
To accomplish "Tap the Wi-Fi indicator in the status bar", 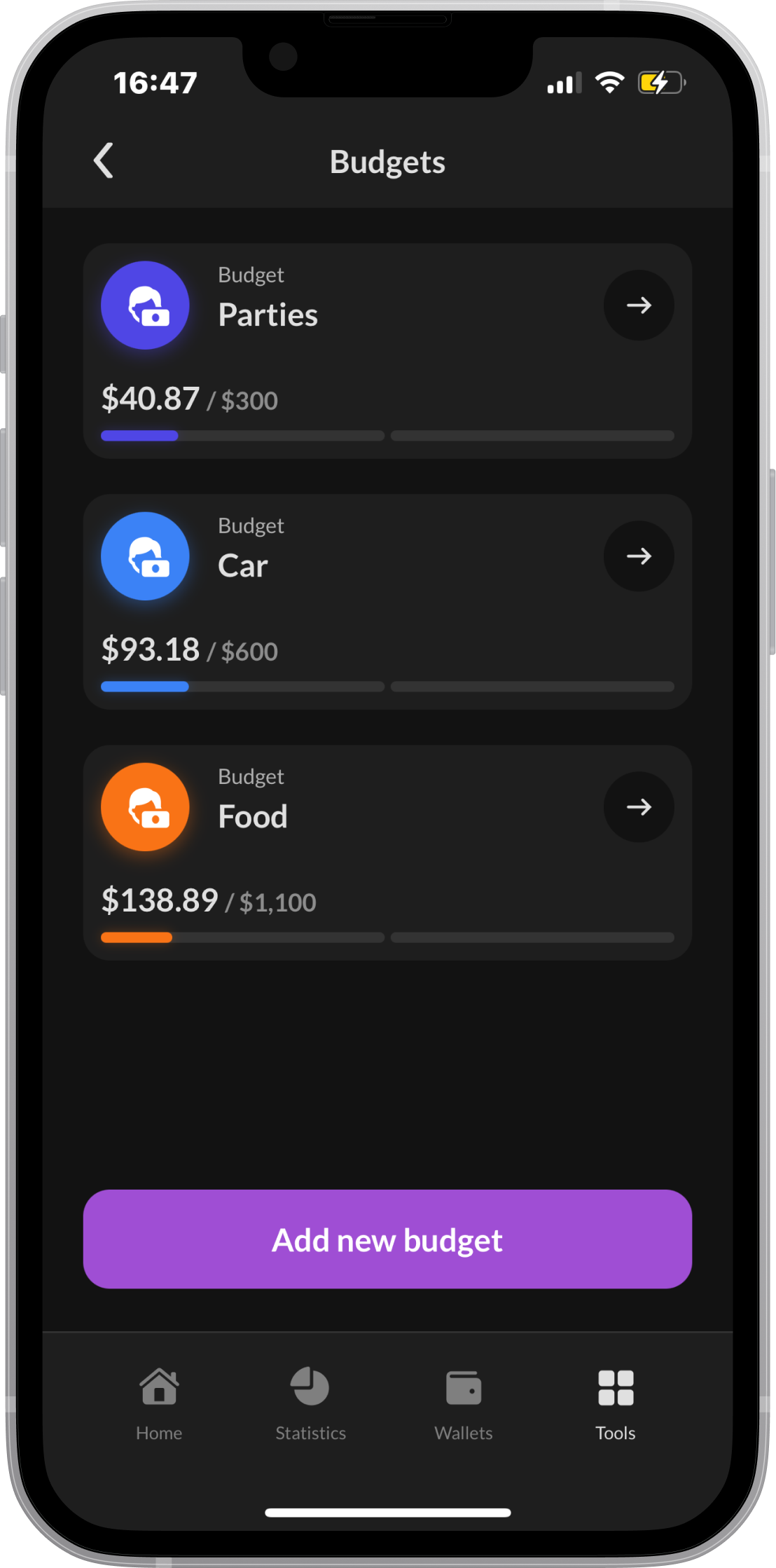I will (609, 83).
